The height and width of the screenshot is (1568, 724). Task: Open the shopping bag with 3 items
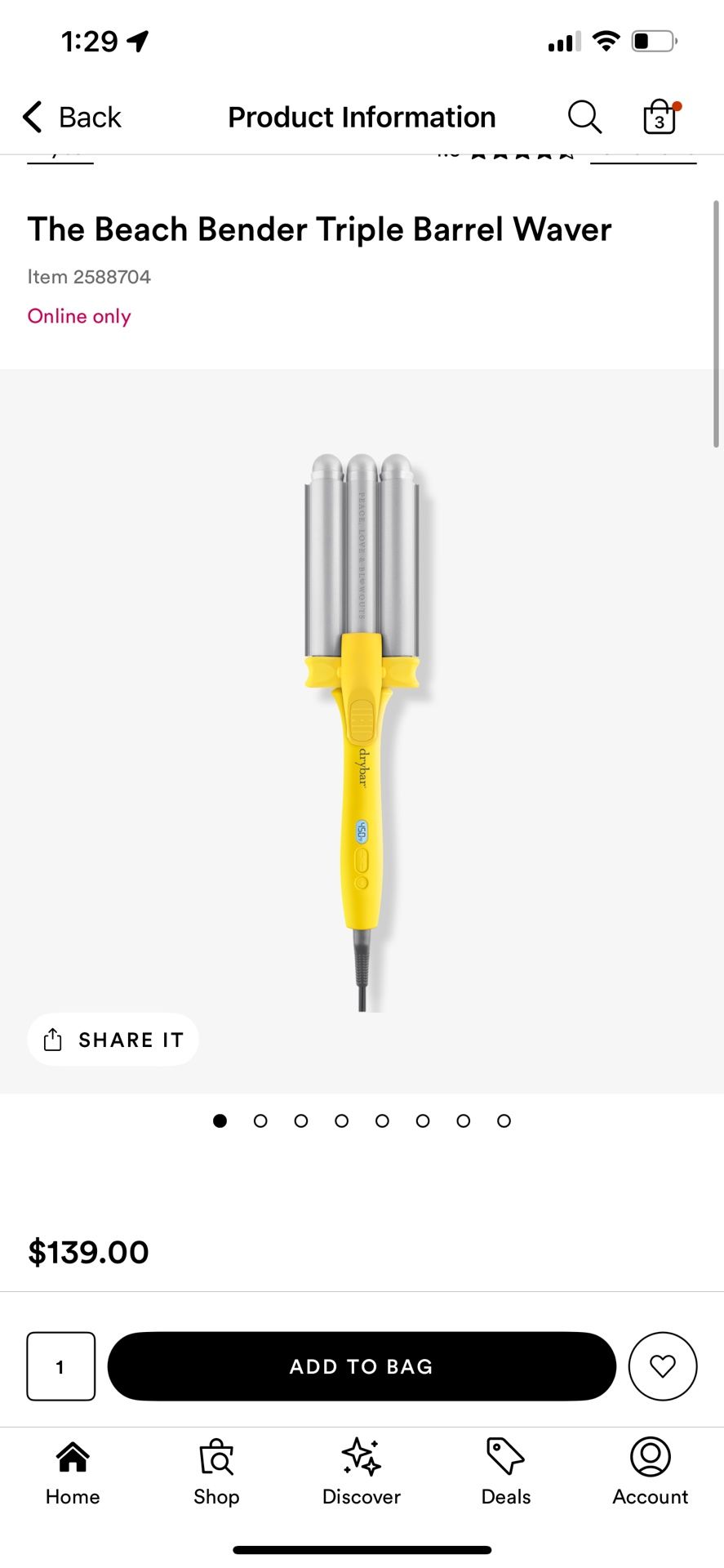[x=660, y=118]
